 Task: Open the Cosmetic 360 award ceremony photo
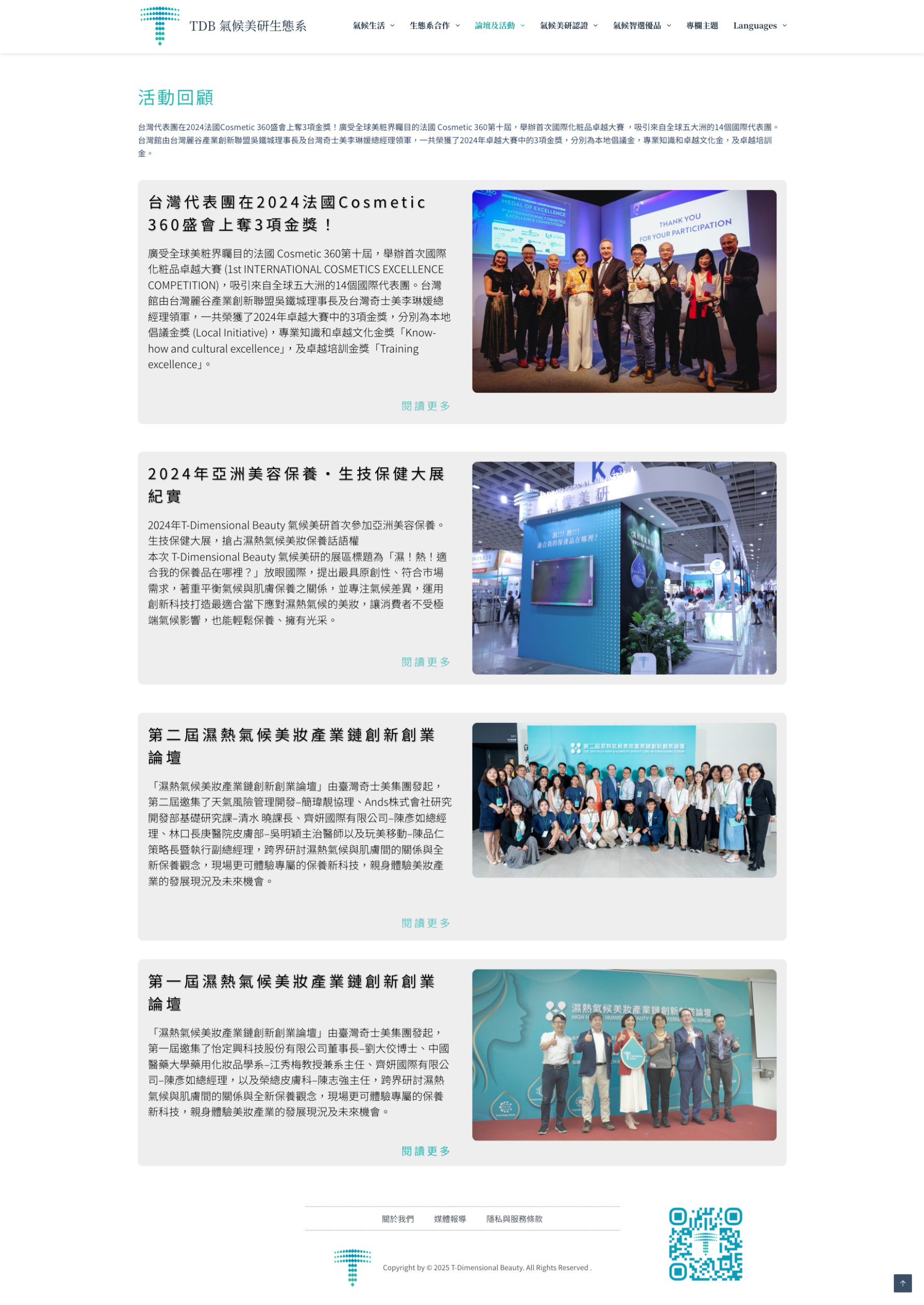623,291
